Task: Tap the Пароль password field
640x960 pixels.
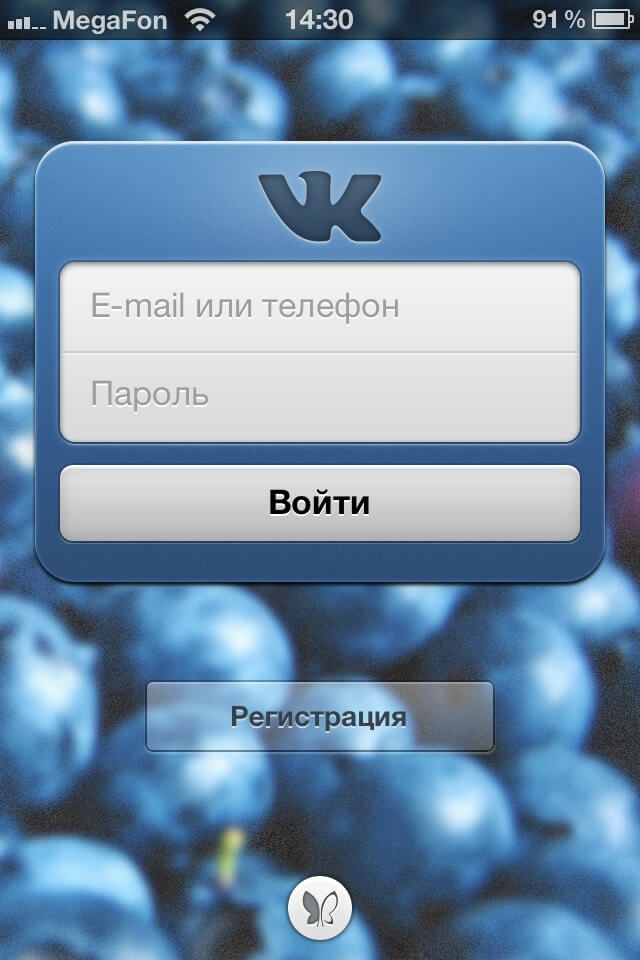Action: pos(320,395)
